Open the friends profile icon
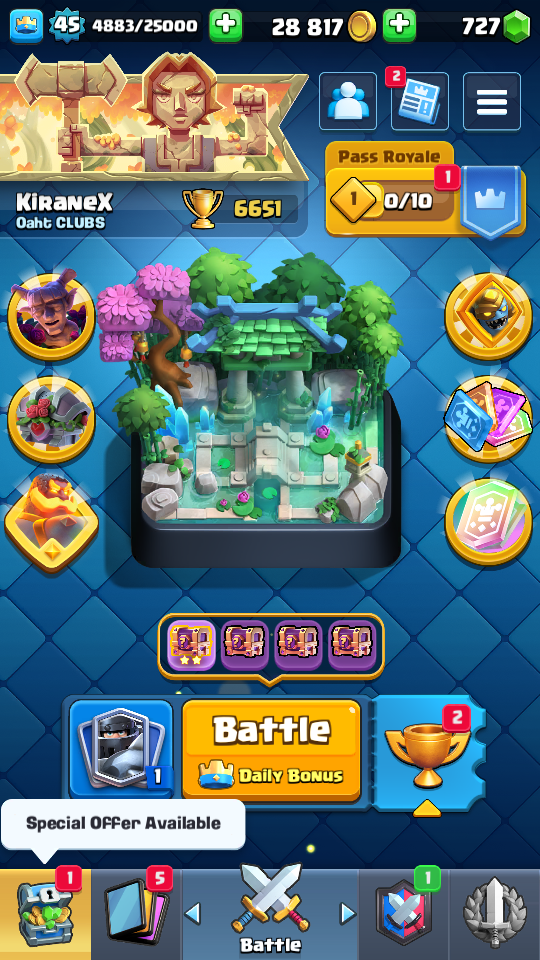This screenshot has width=540, height=960. point(348,101)
